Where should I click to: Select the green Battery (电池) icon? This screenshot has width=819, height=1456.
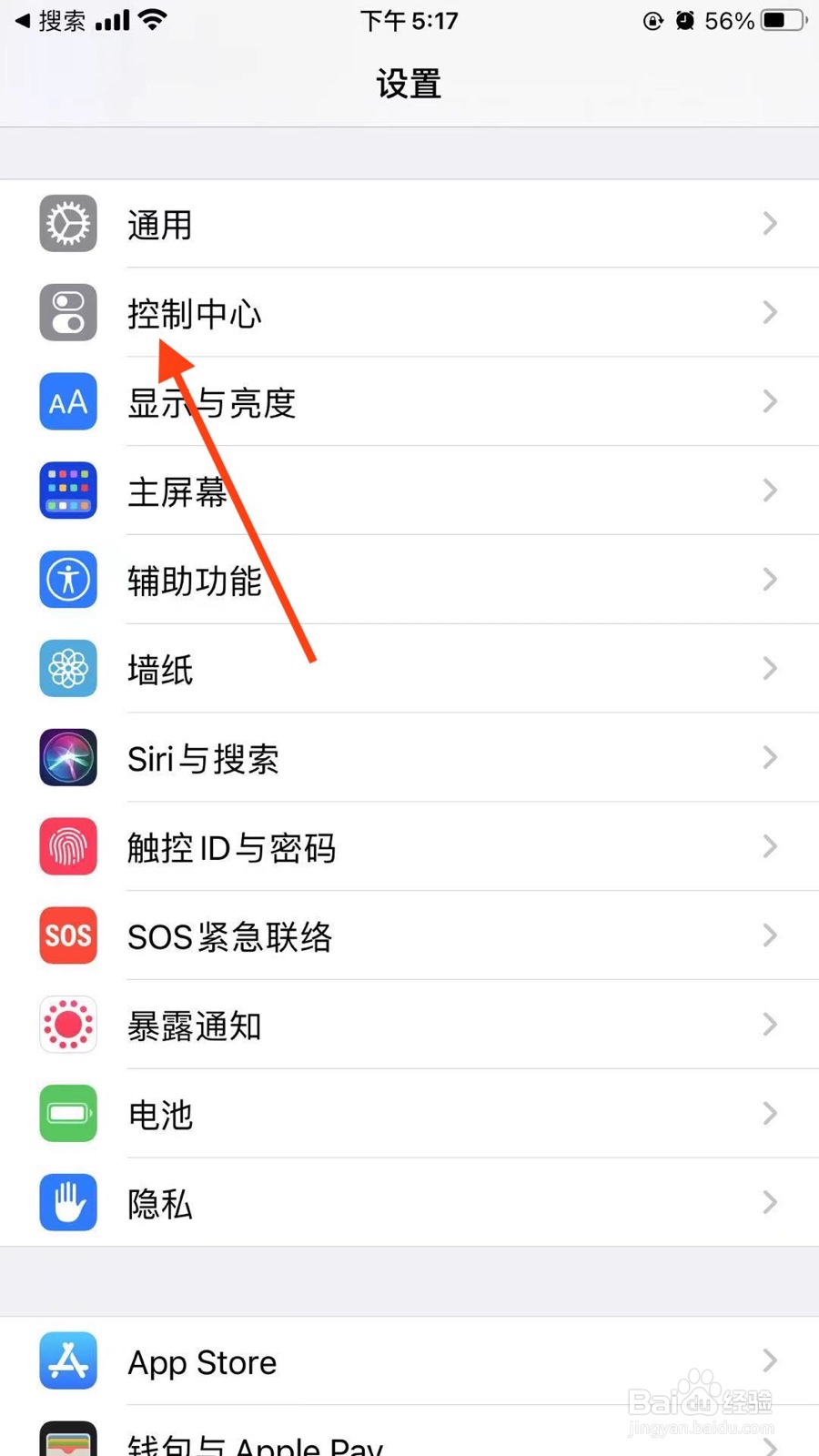point(67,1113)
